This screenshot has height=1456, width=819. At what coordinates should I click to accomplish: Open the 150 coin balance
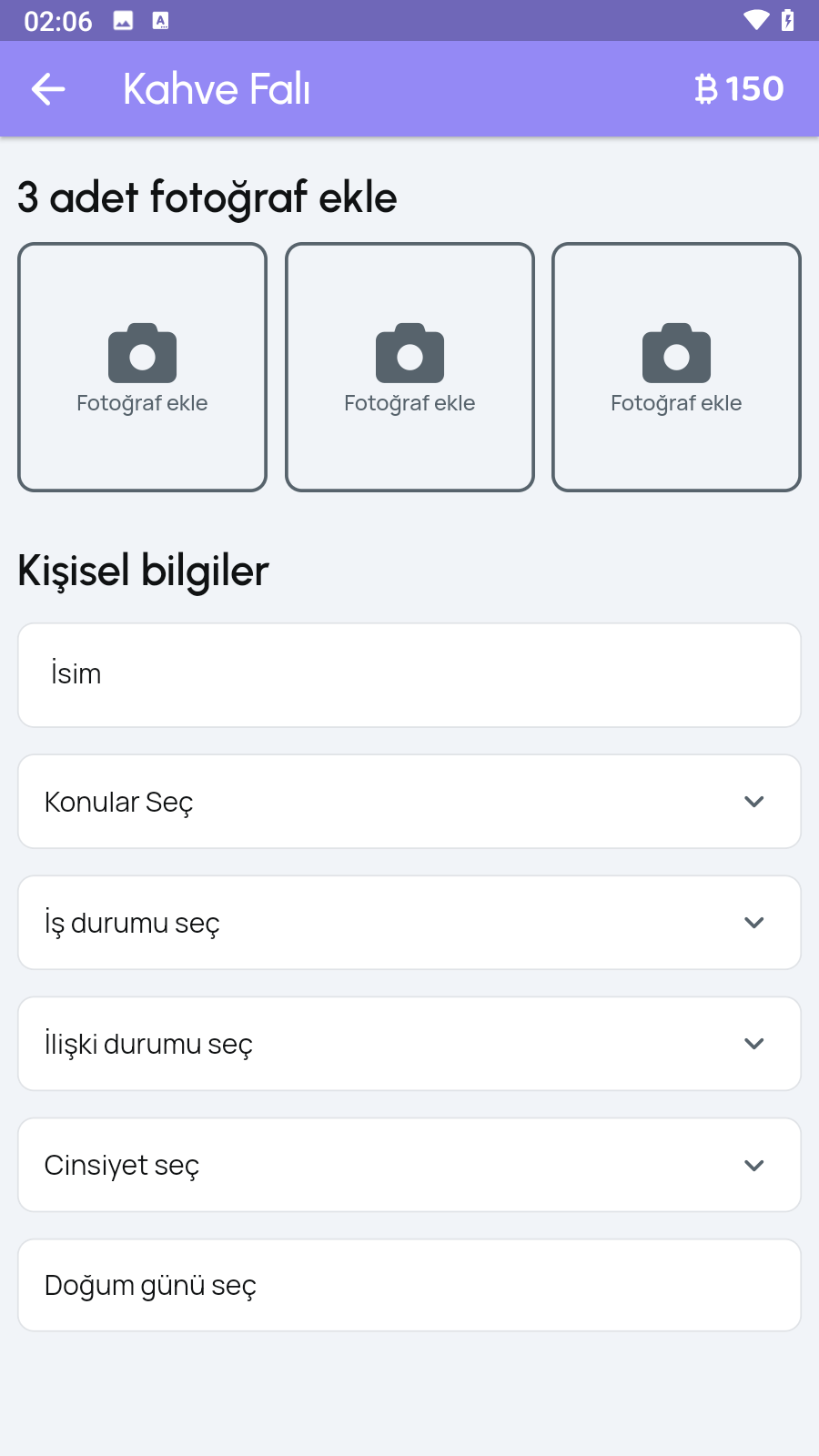(x=739, y=89)
